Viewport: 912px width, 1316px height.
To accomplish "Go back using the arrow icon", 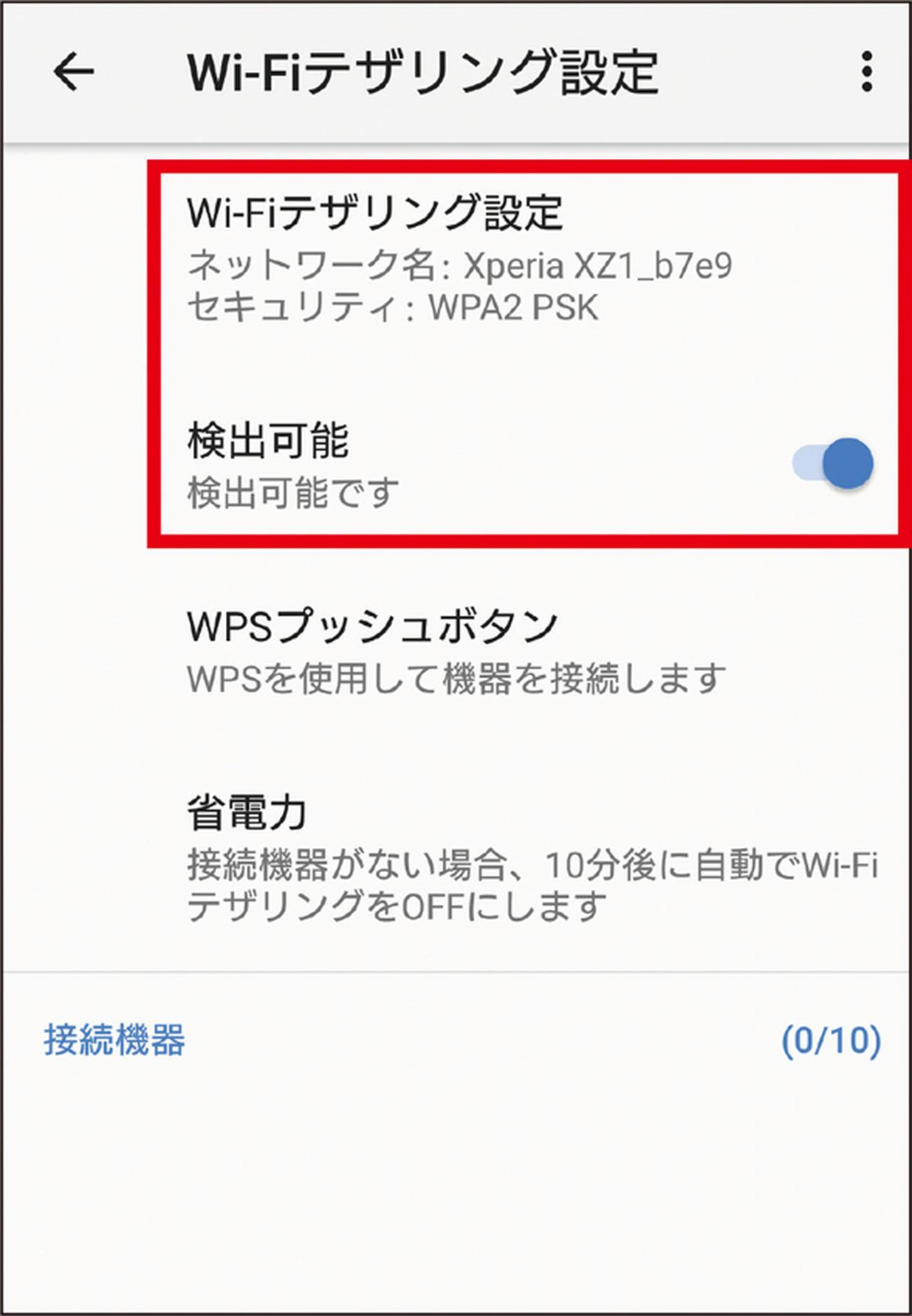I will (73, 72).
